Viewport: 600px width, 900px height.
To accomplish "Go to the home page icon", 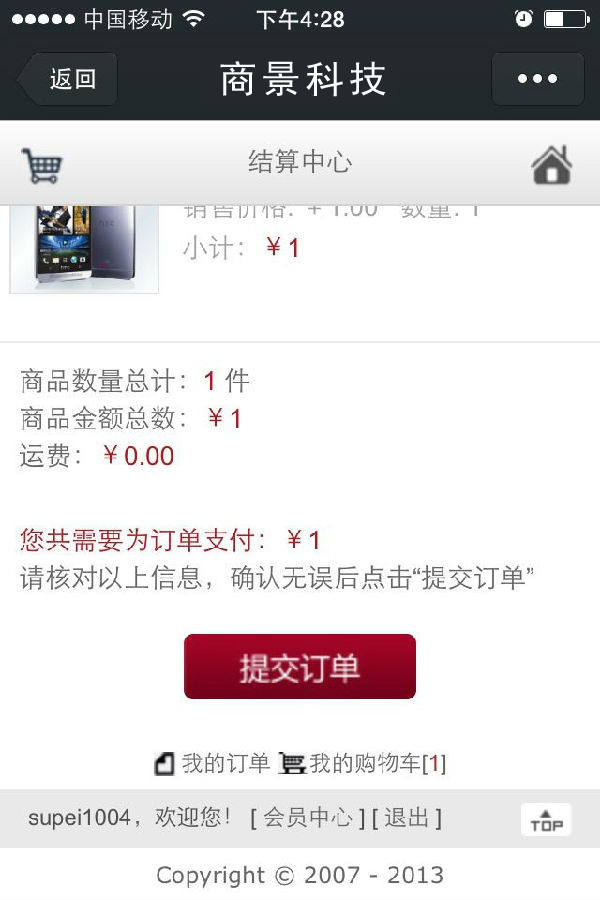I will 552,164.
